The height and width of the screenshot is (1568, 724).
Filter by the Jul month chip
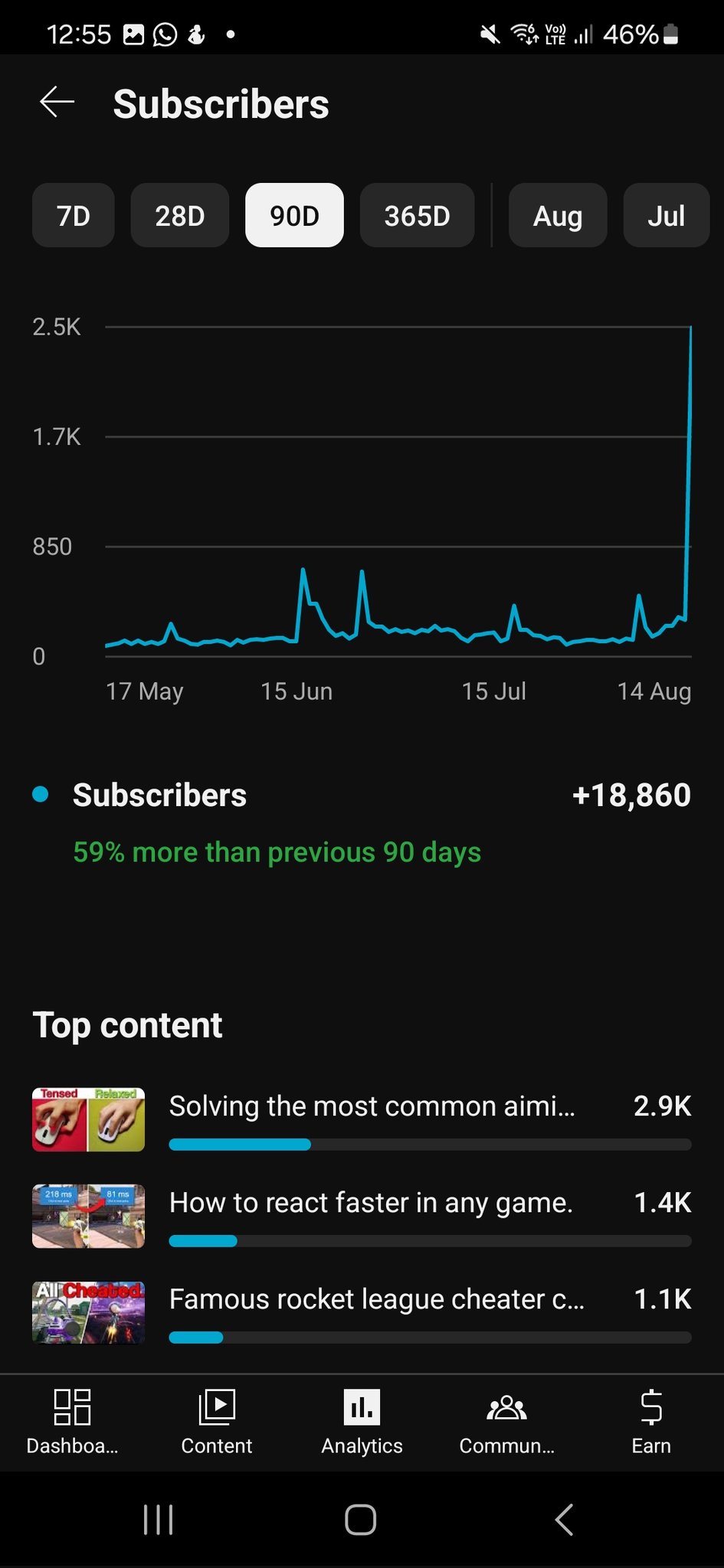pyautogui.click(x=666, y=216)
